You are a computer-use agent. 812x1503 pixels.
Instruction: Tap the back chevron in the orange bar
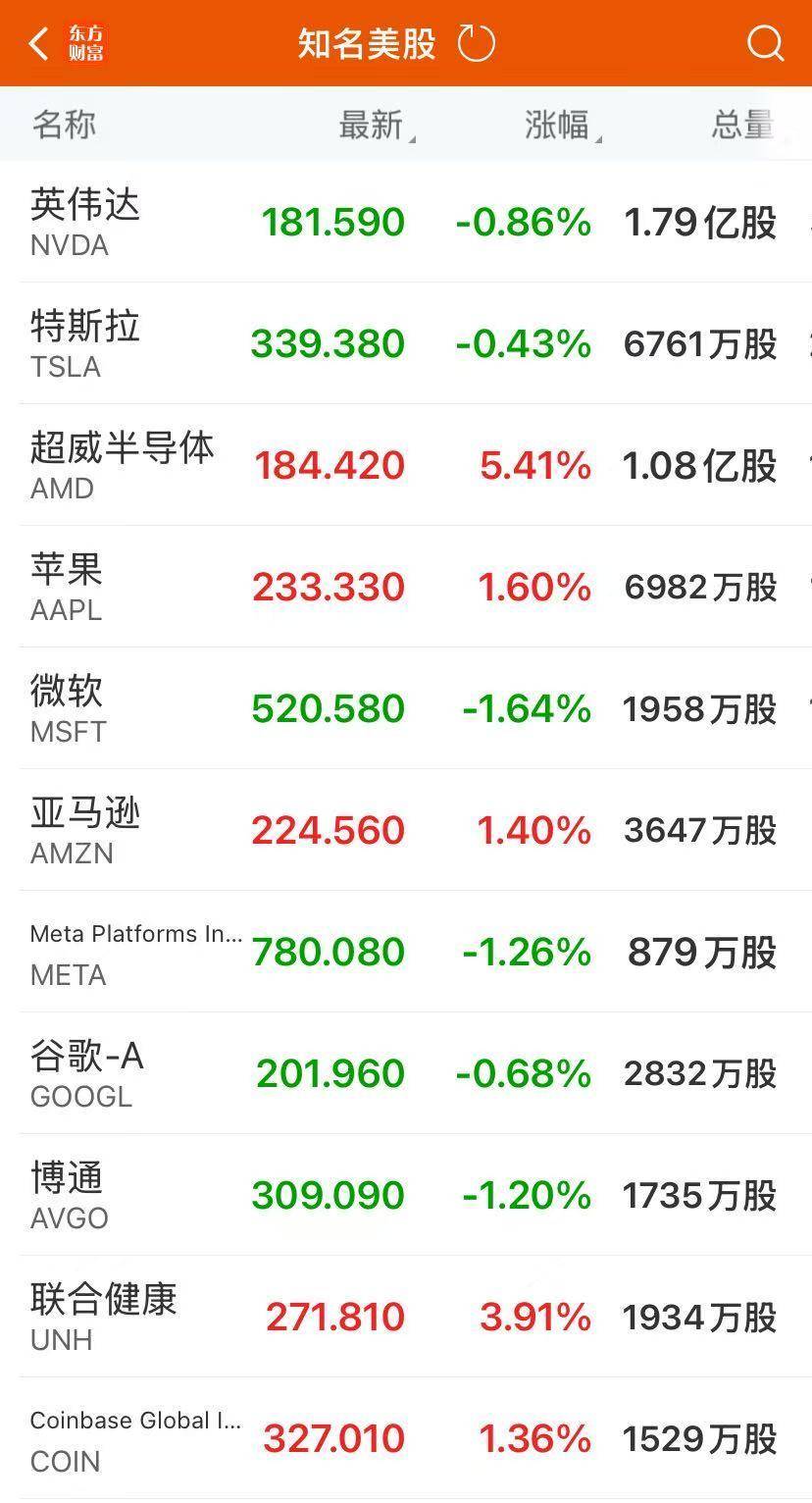pyautogui.click(x=37, y=42)
